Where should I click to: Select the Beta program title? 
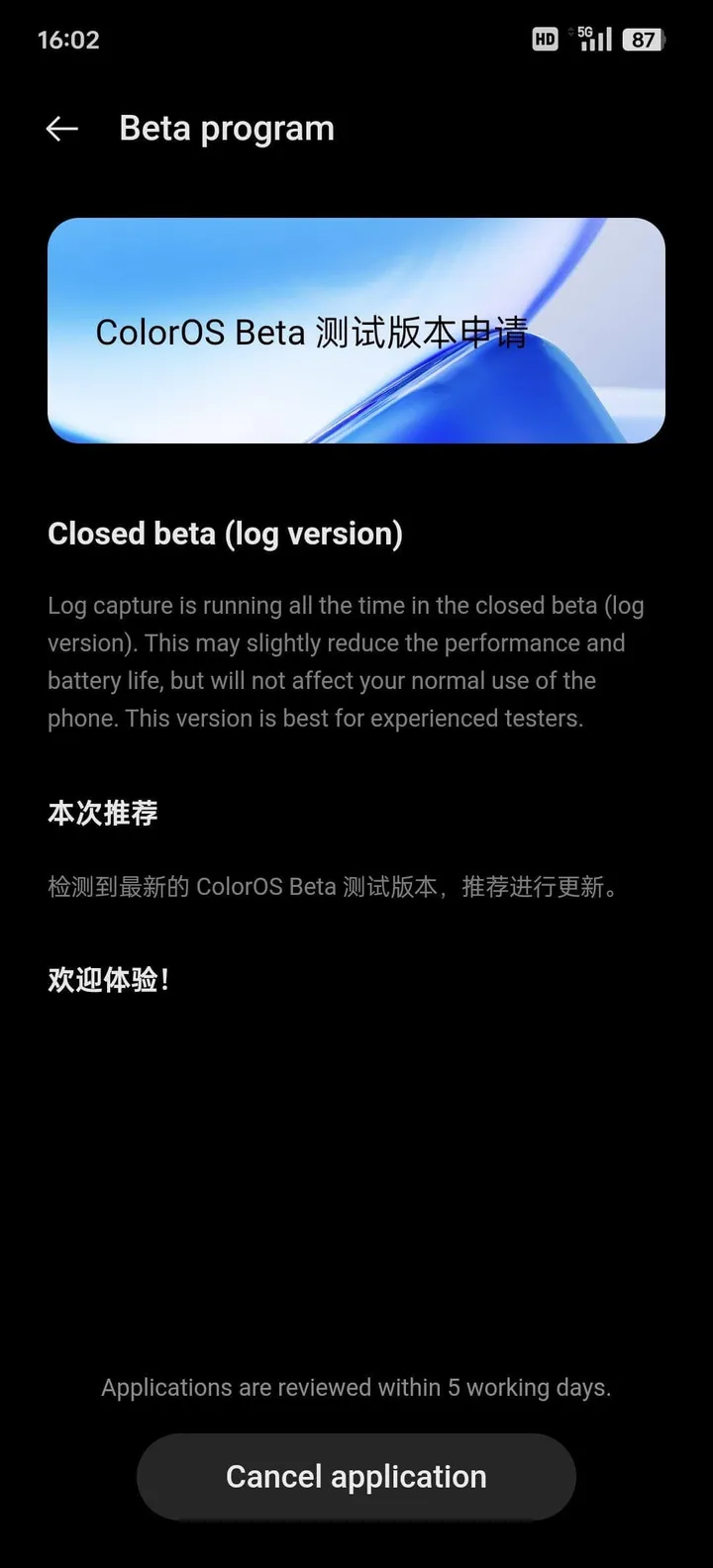point(226,128)
